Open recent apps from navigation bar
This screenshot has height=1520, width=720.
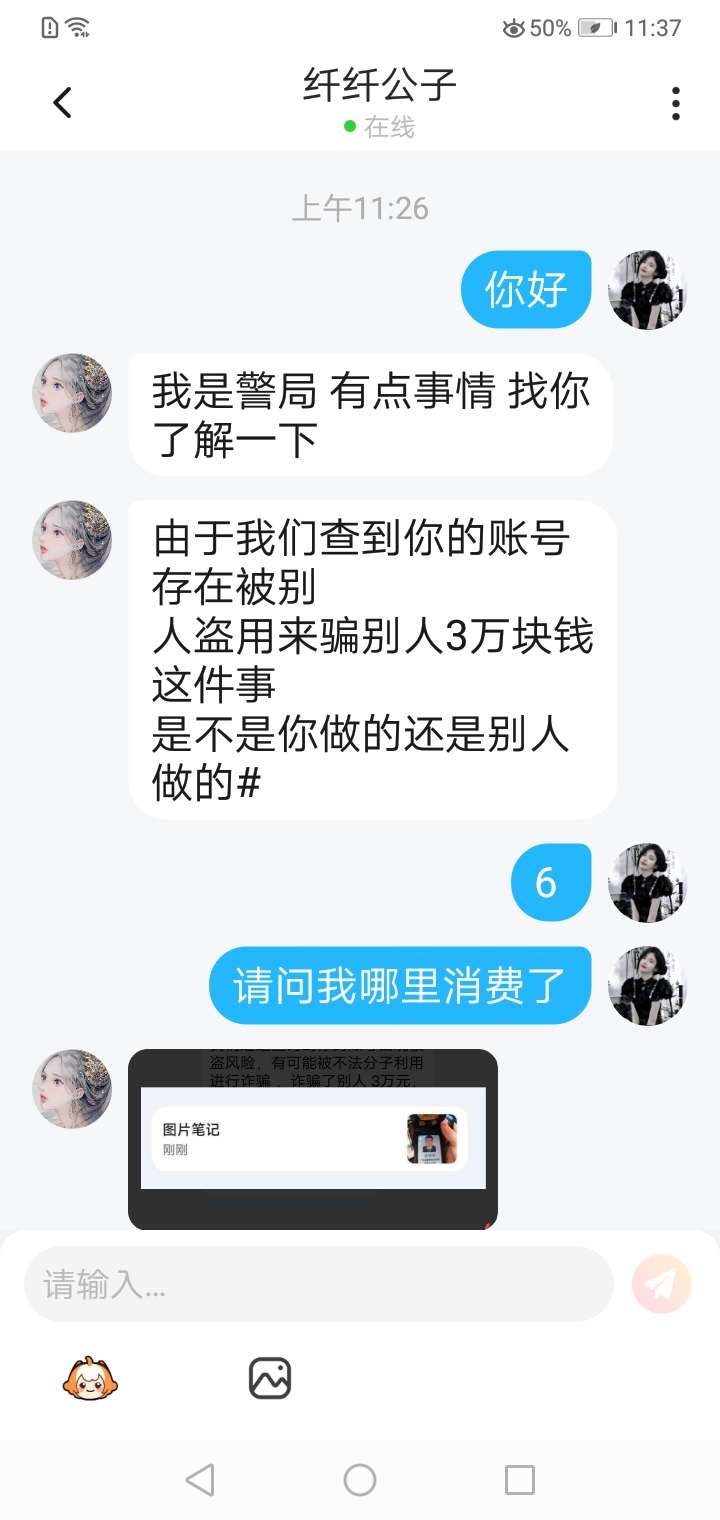[519, 1479]
